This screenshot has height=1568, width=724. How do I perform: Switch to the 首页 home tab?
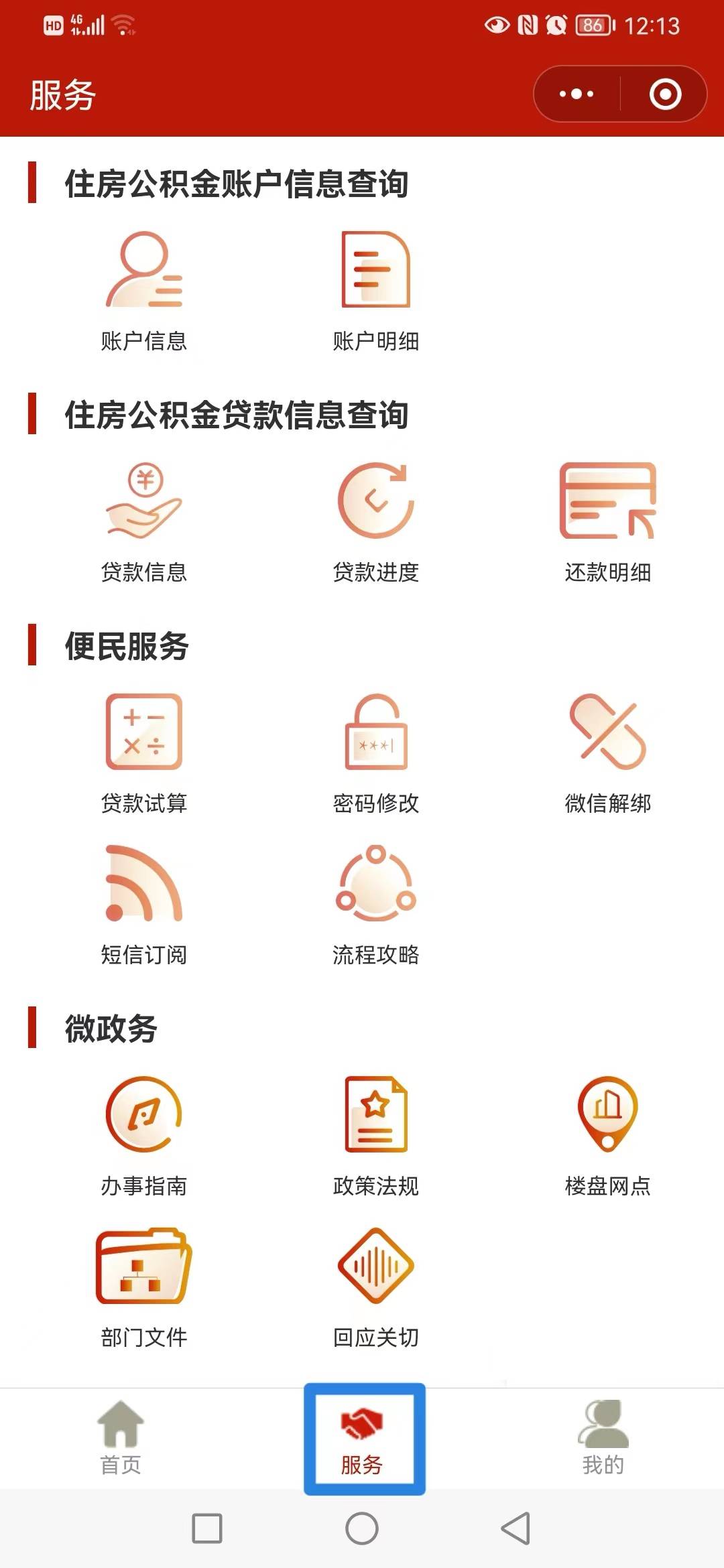(121, 1438)
